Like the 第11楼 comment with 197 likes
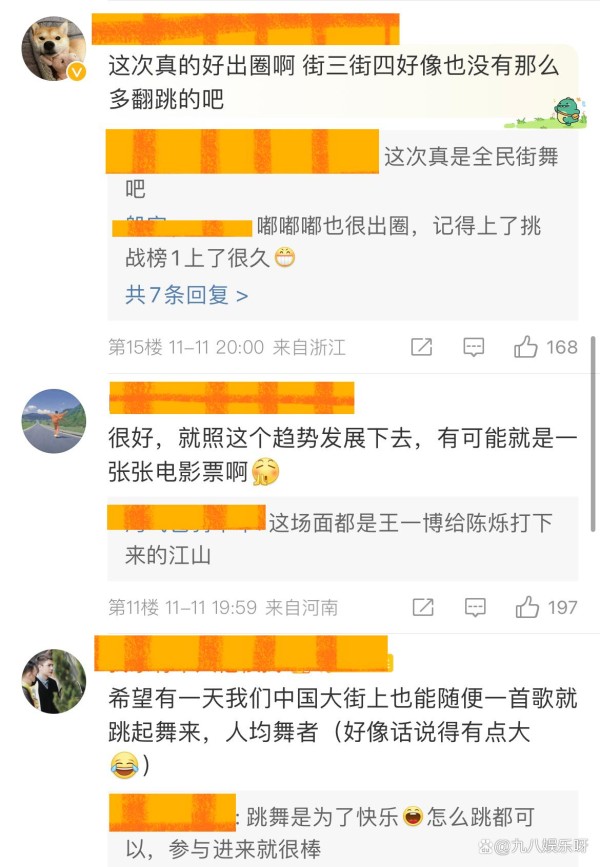Image resolution: width=600 pixels, height=867 pixels. [x=527, y=606]
